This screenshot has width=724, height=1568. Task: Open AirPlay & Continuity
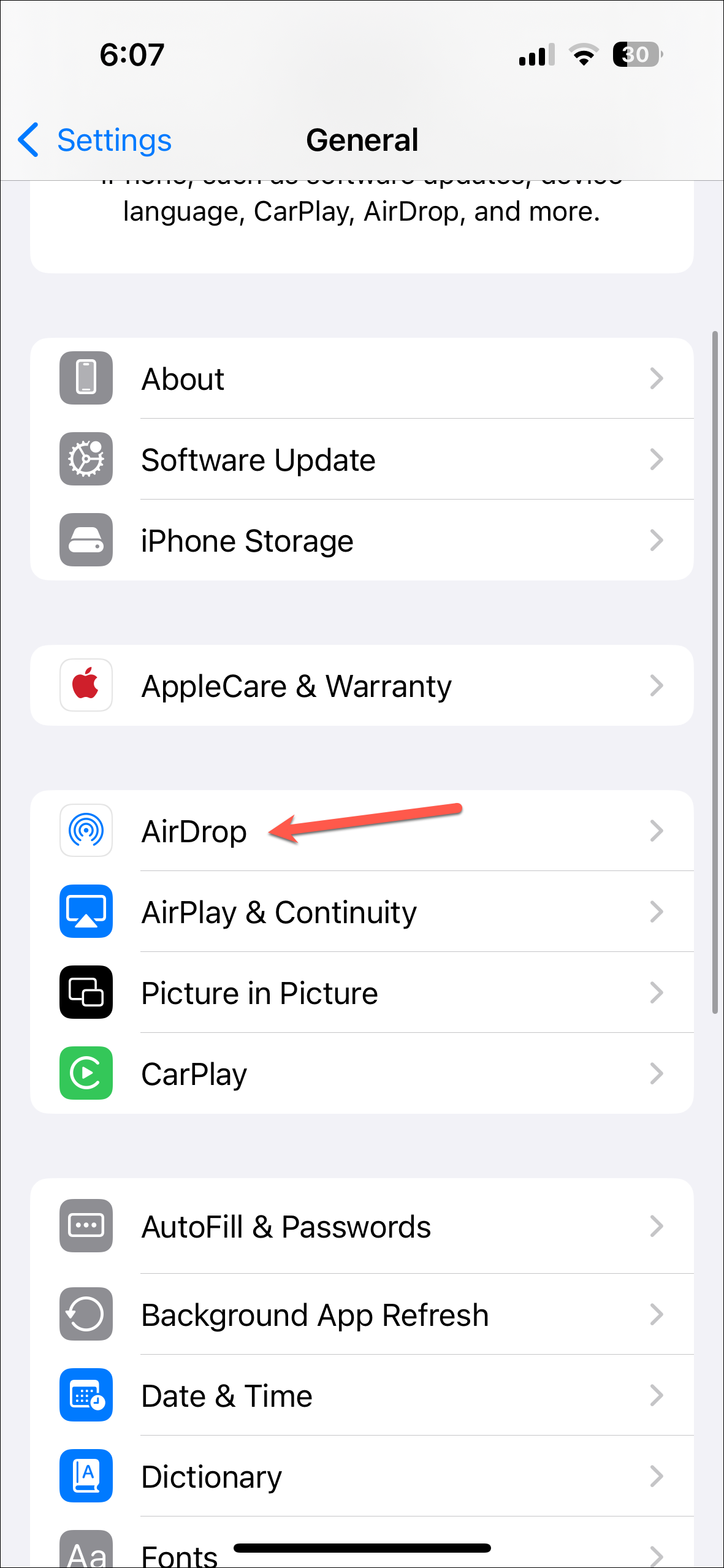pos(362,912)
